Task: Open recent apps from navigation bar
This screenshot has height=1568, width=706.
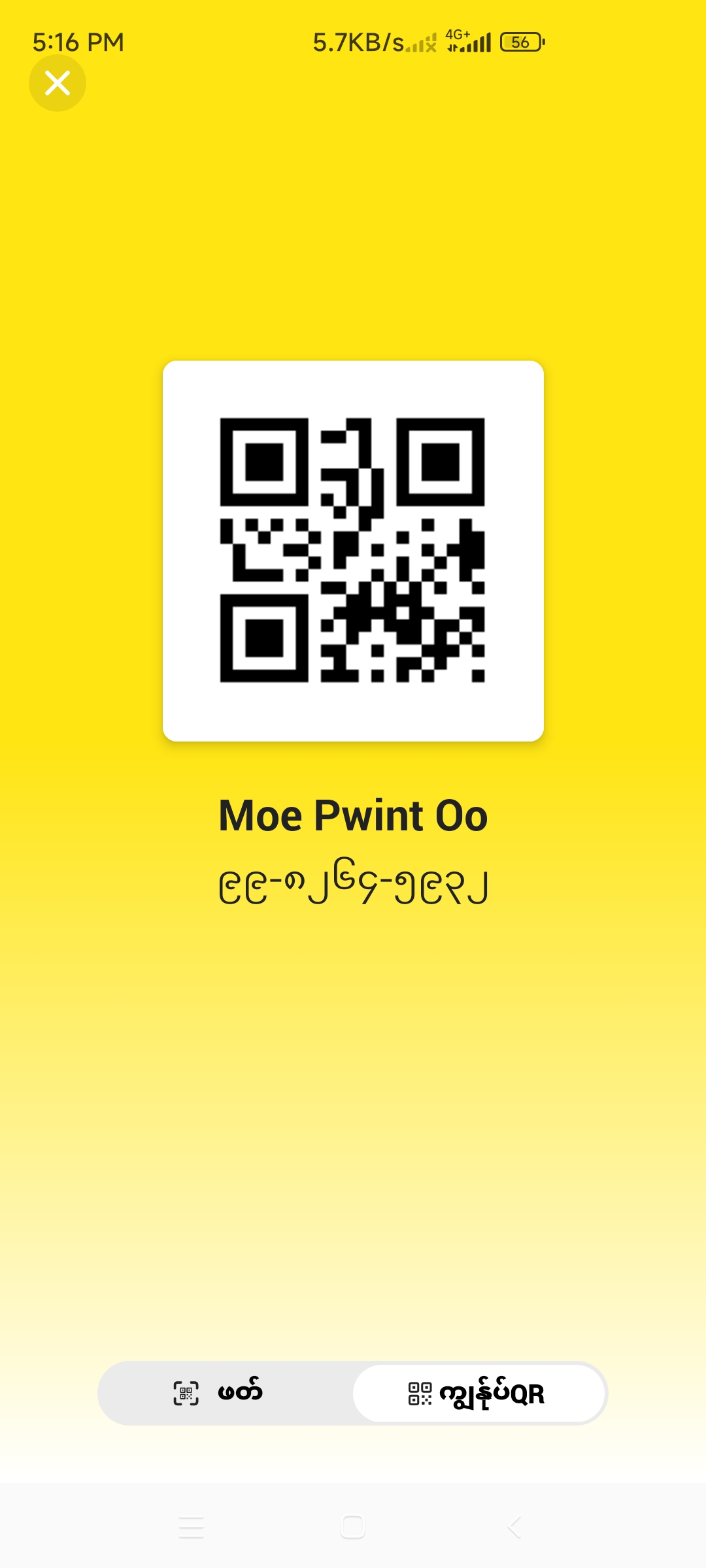Action: pyautogui.click(x=191, y=1527)
